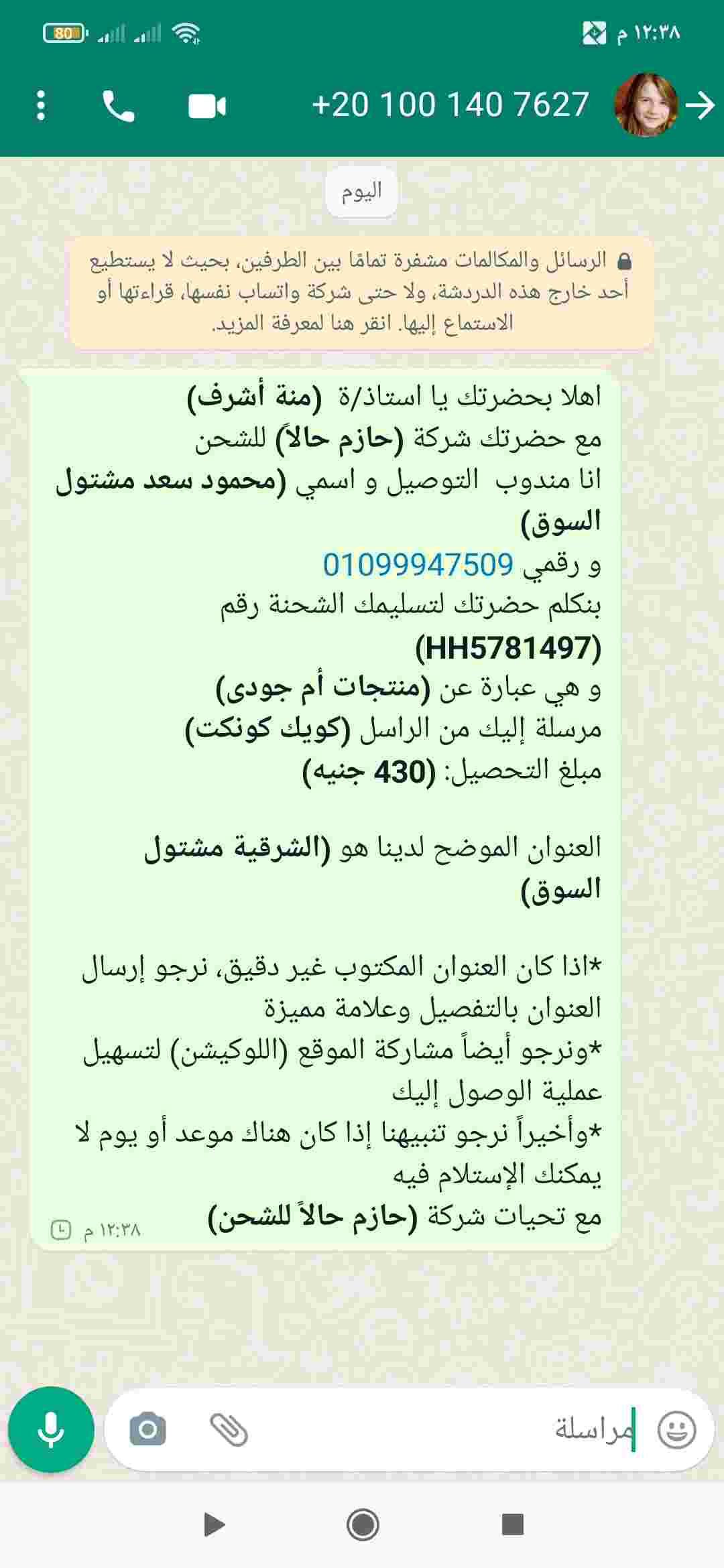Open the emoji picker

pyautogui.click(x=676, y=1430)
